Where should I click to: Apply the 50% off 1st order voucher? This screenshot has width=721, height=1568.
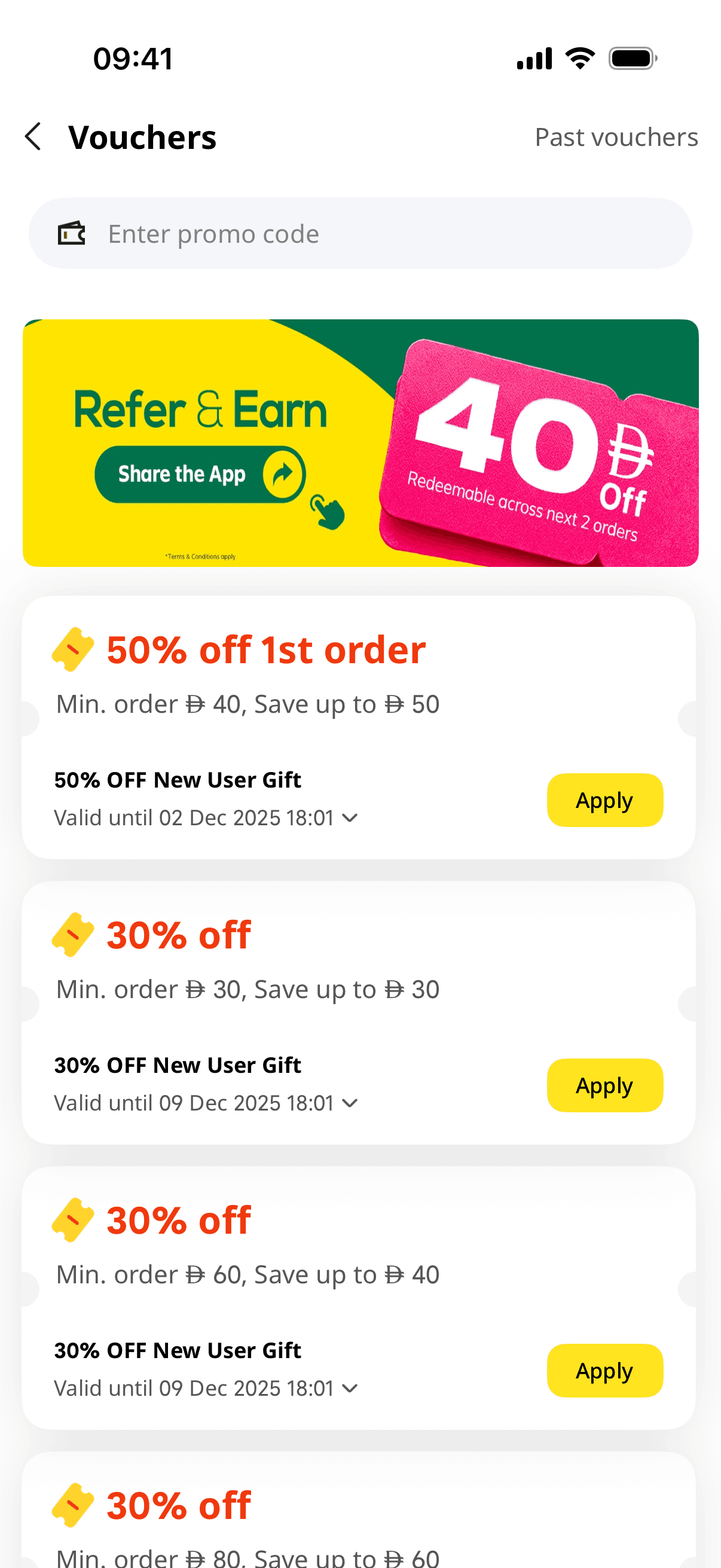[605, 800]
